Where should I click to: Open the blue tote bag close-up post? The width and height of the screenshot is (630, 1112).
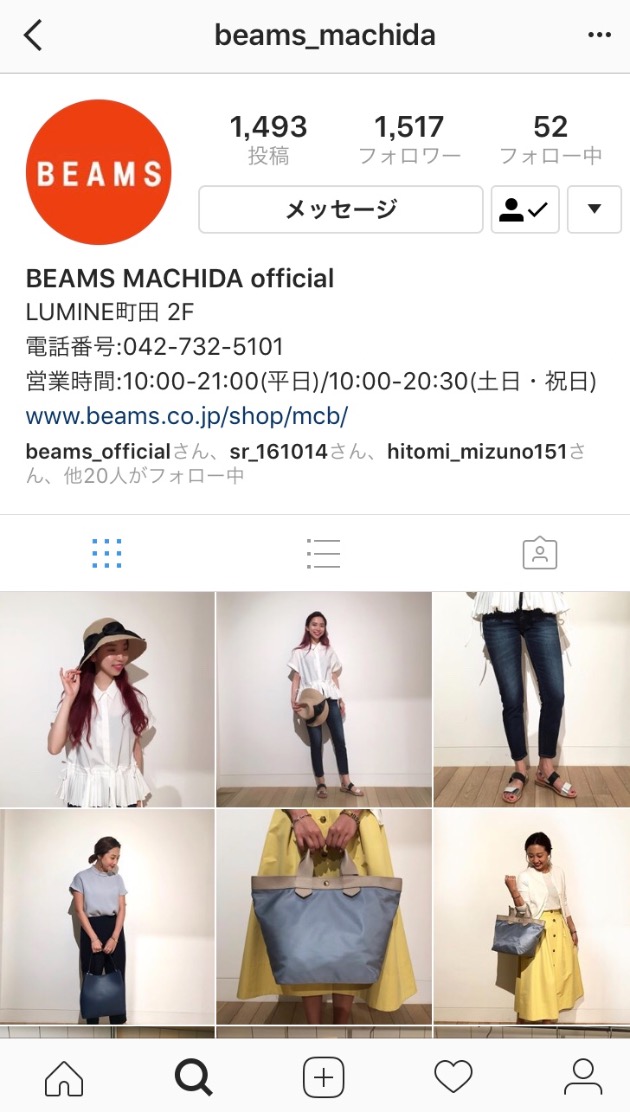[x=323, y=917]
